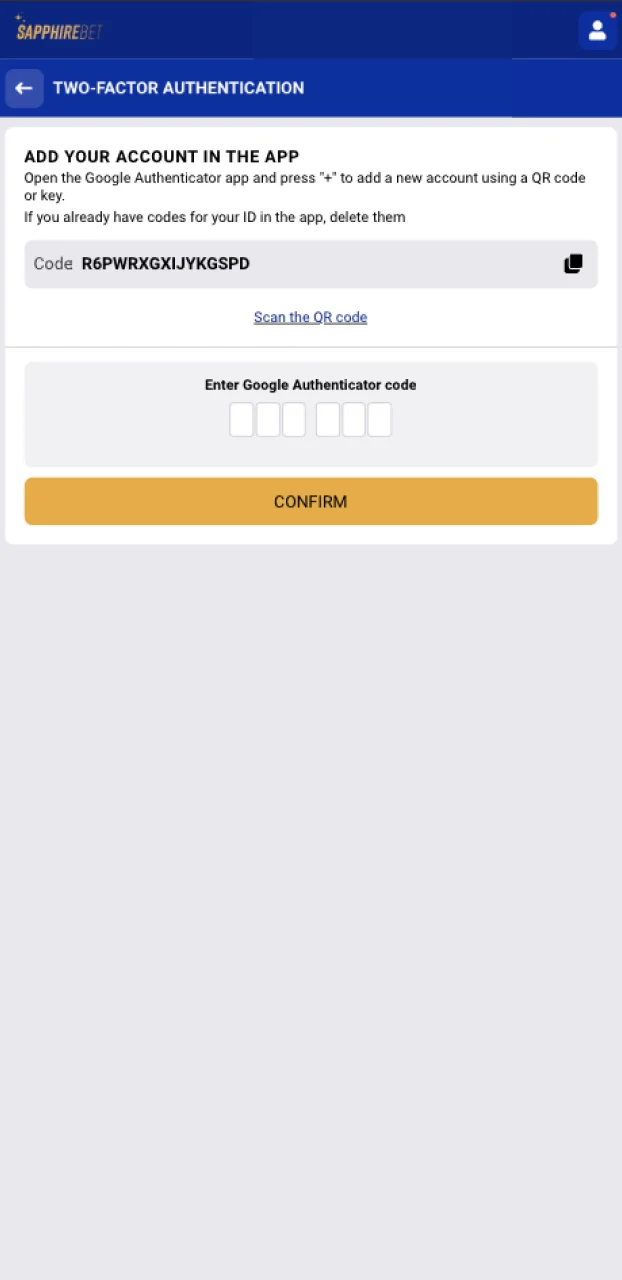The height and width of the screenshot is (1280, 622).
Task: Open the user profile icon
Action: pyautogui.click(x=597, y=30)
